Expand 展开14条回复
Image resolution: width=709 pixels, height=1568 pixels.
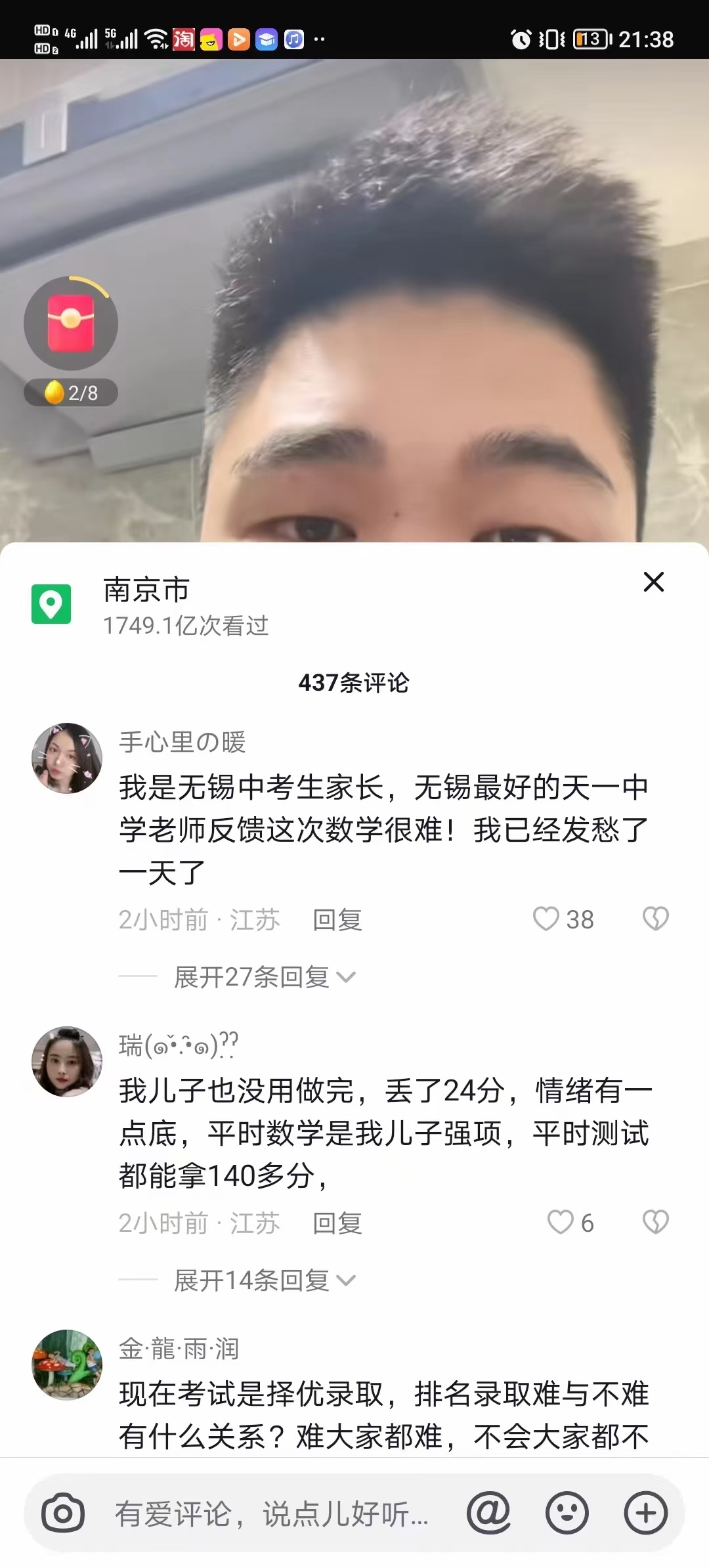click(264, 1280)
